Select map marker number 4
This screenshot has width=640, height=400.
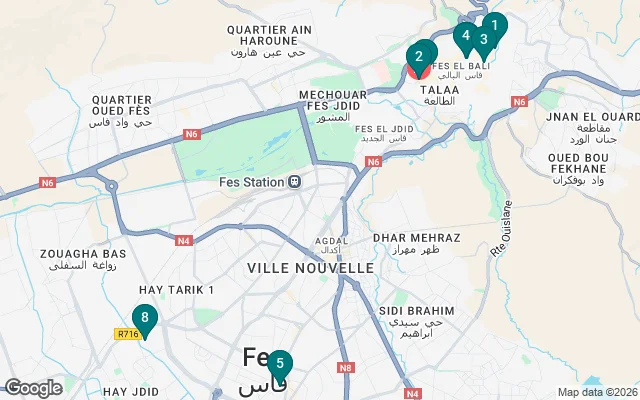465,35
